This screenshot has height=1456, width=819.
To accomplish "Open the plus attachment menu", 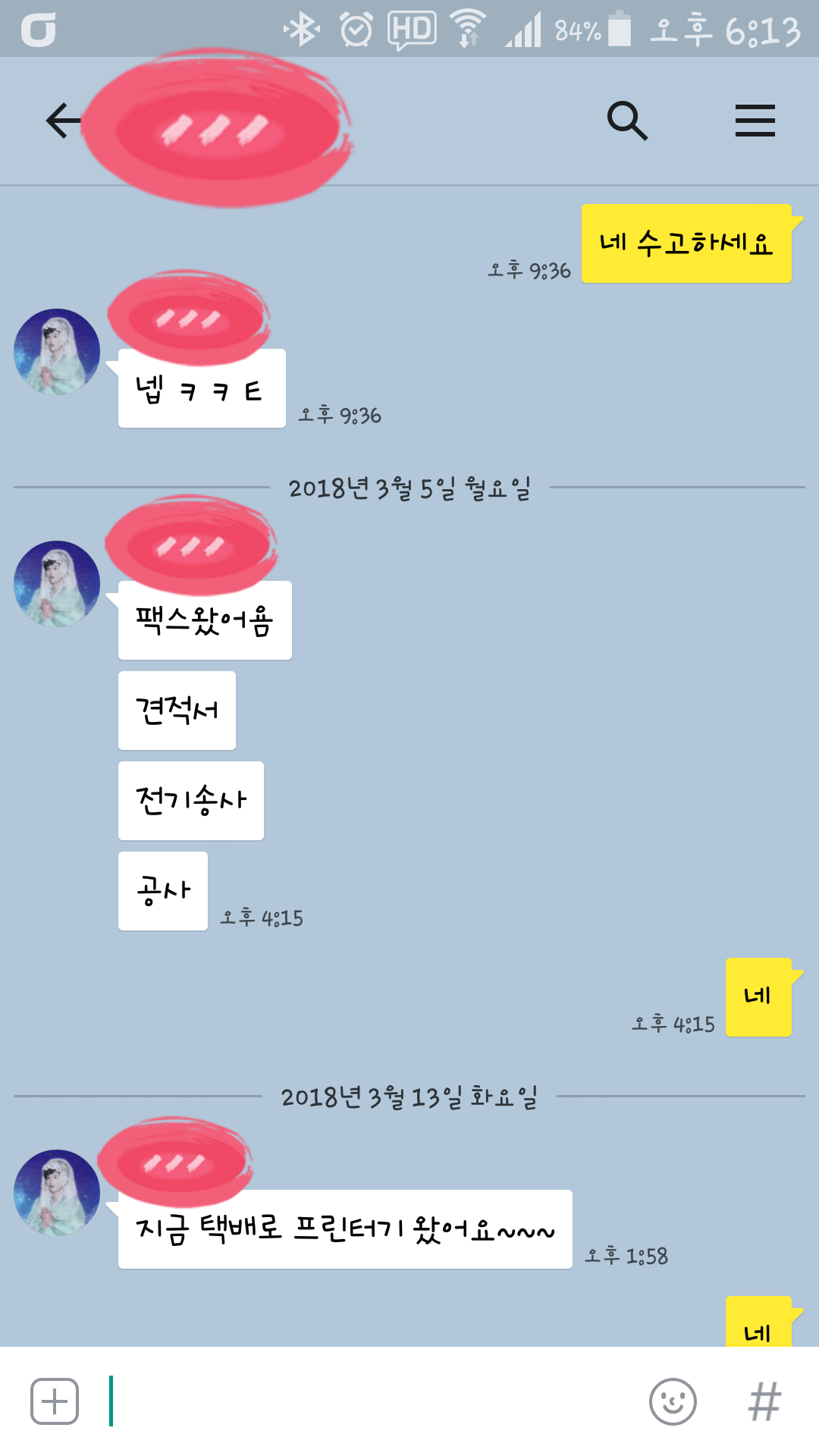I will 55,1401.
